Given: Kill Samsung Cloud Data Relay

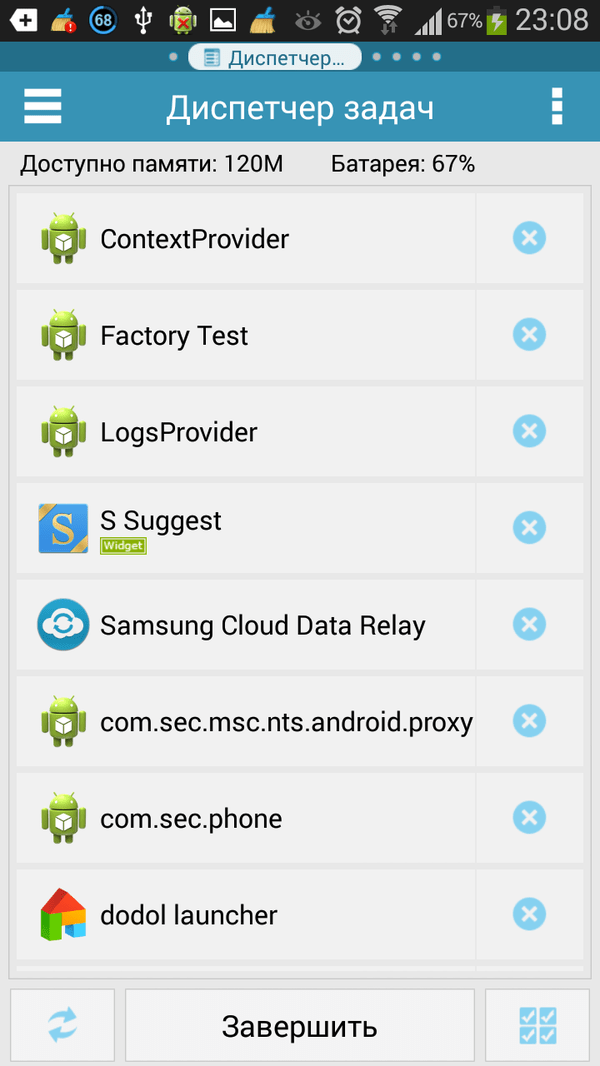Looking at the screenshot, I should [x=529, y=625].
